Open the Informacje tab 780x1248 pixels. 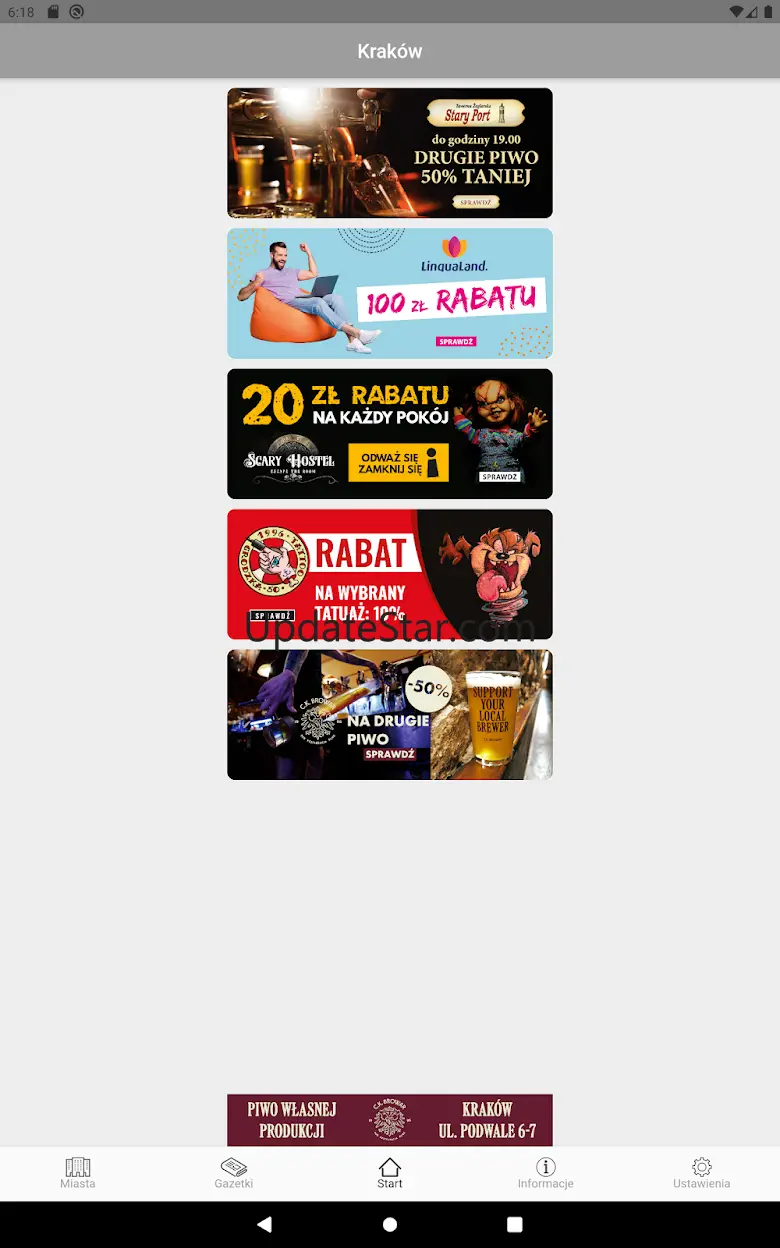(x=546, y=1174)
